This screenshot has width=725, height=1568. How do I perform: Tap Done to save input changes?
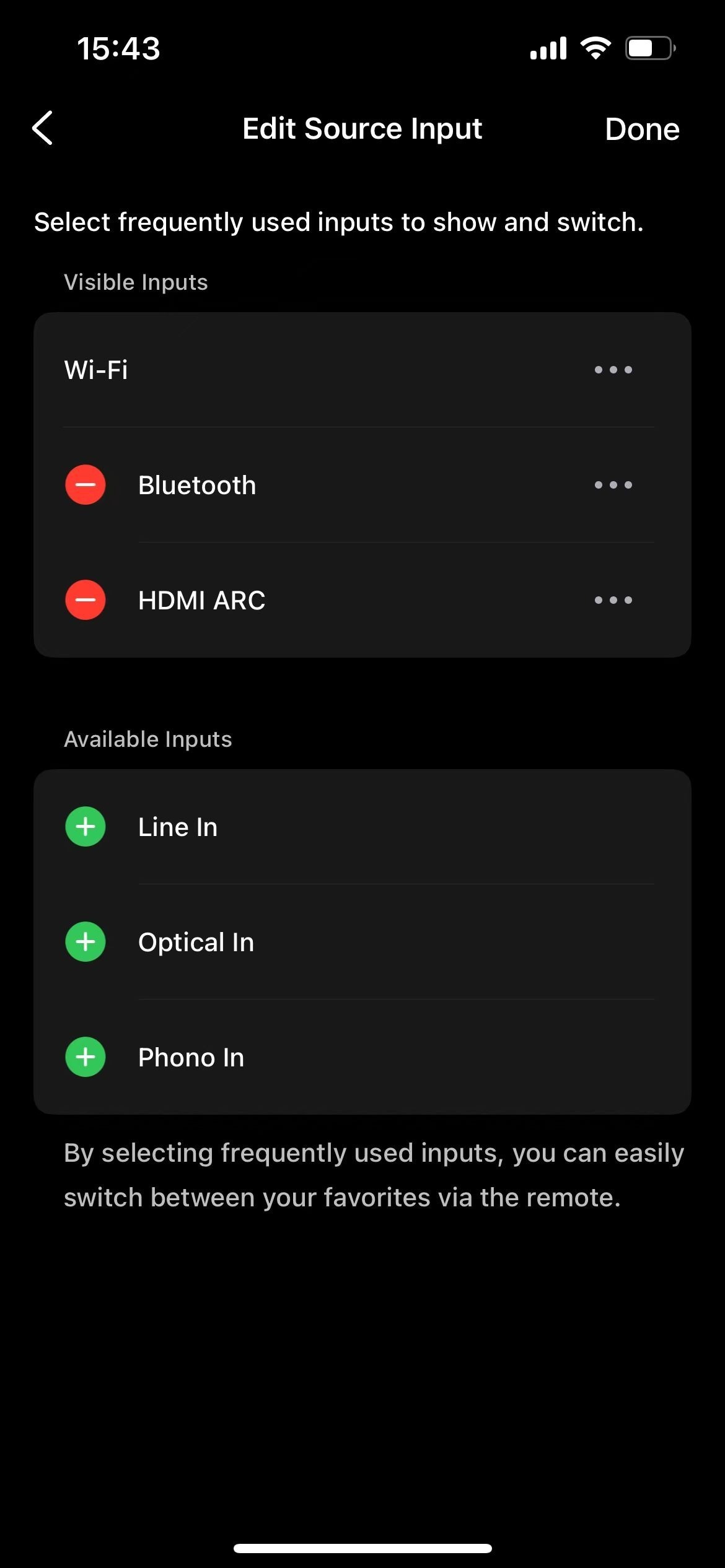pyautogui.click(x=642, y=129)
